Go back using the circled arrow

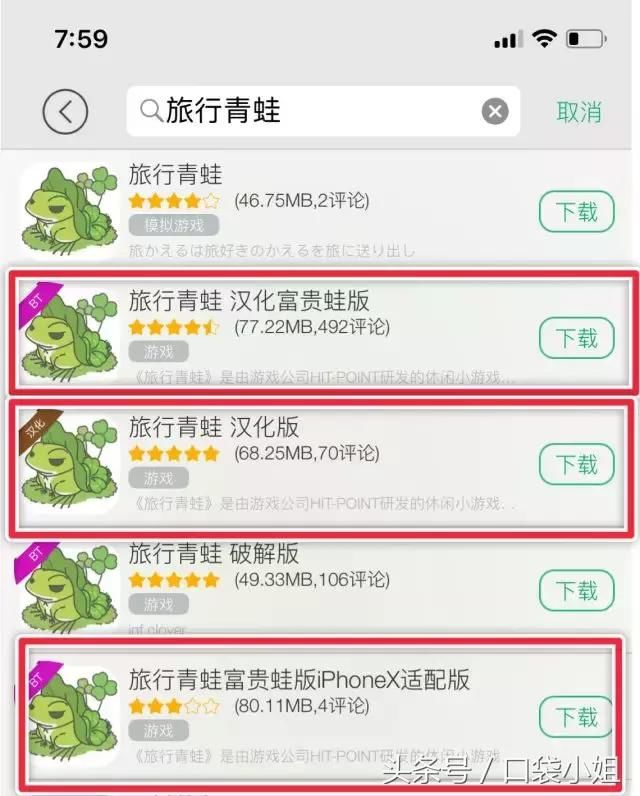(66, 111)
